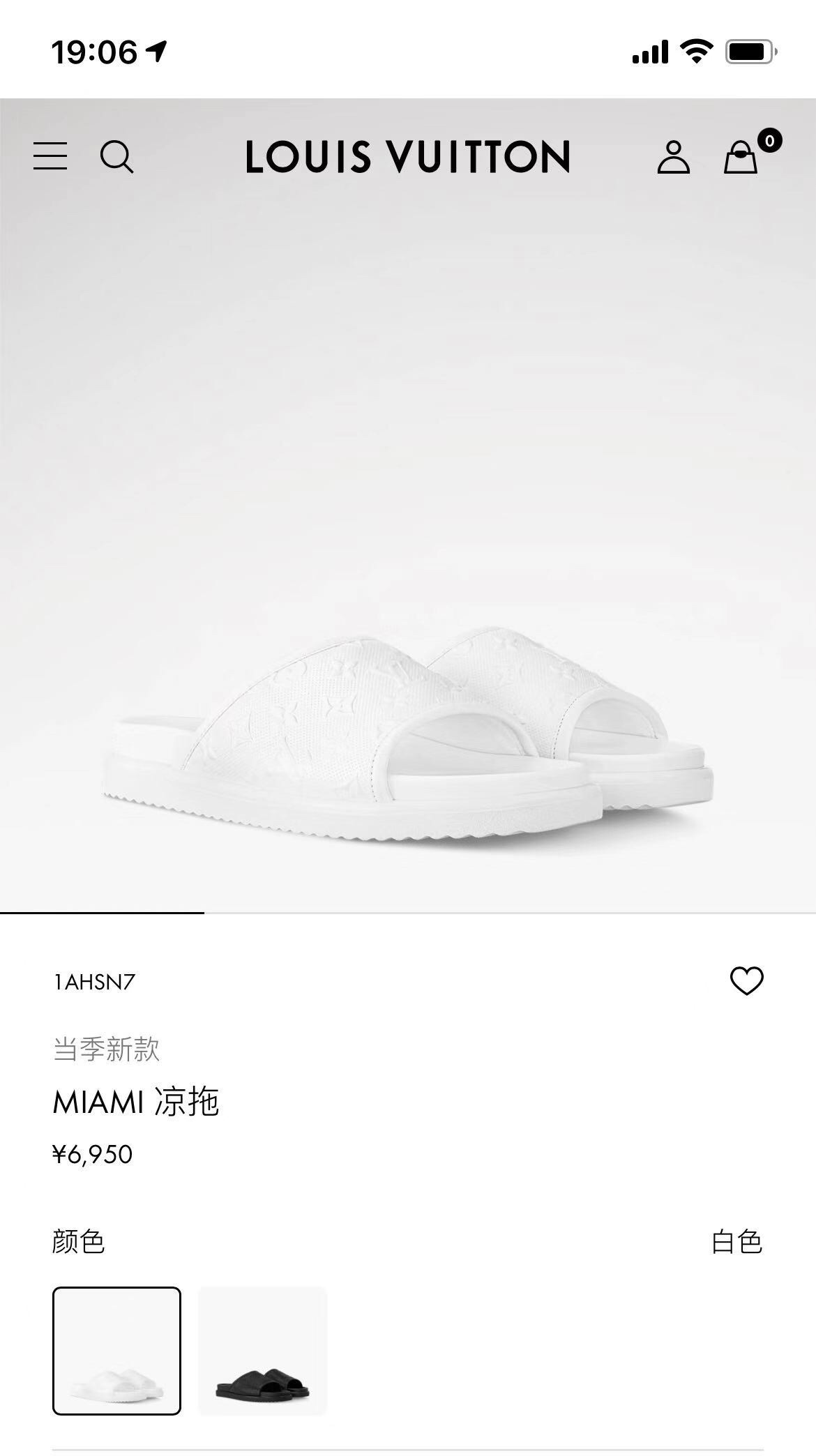Open the shopping bag
Screen dimensions: 816x1456
[x=741, y=156]
